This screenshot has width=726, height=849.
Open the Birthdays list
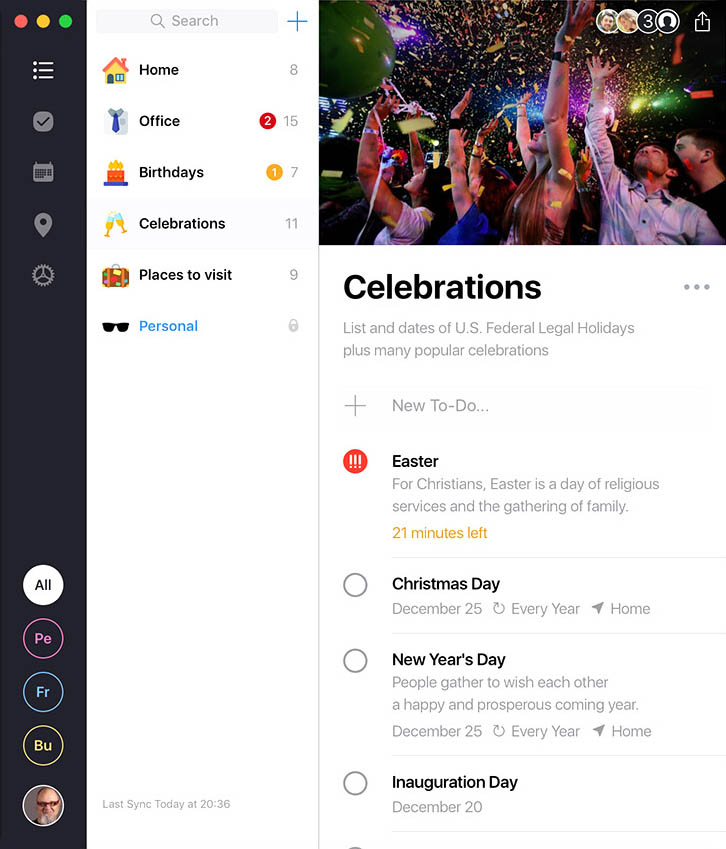pyautogui.click(x=200, y=172)
